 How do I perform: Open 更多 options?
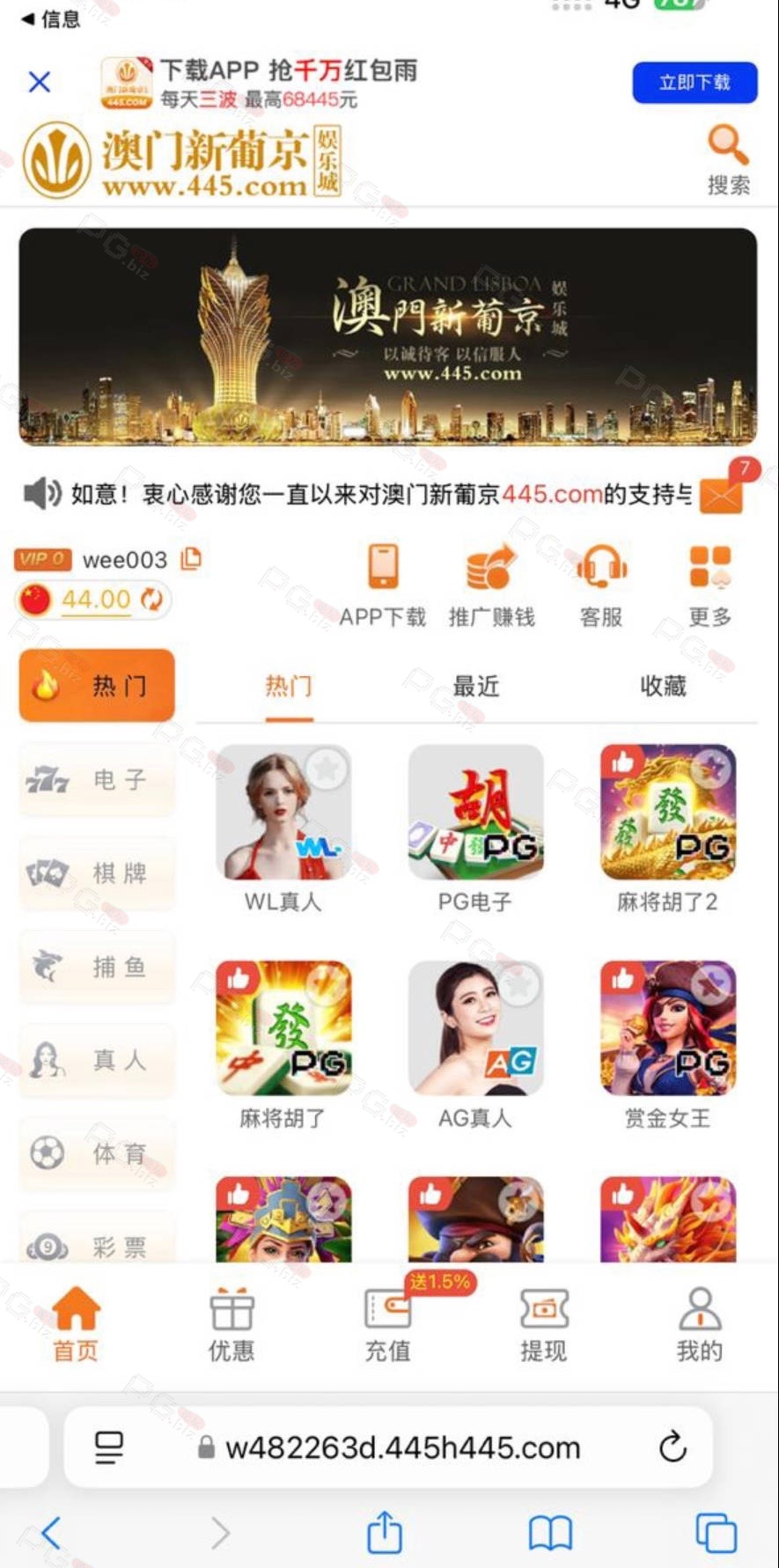709,585
